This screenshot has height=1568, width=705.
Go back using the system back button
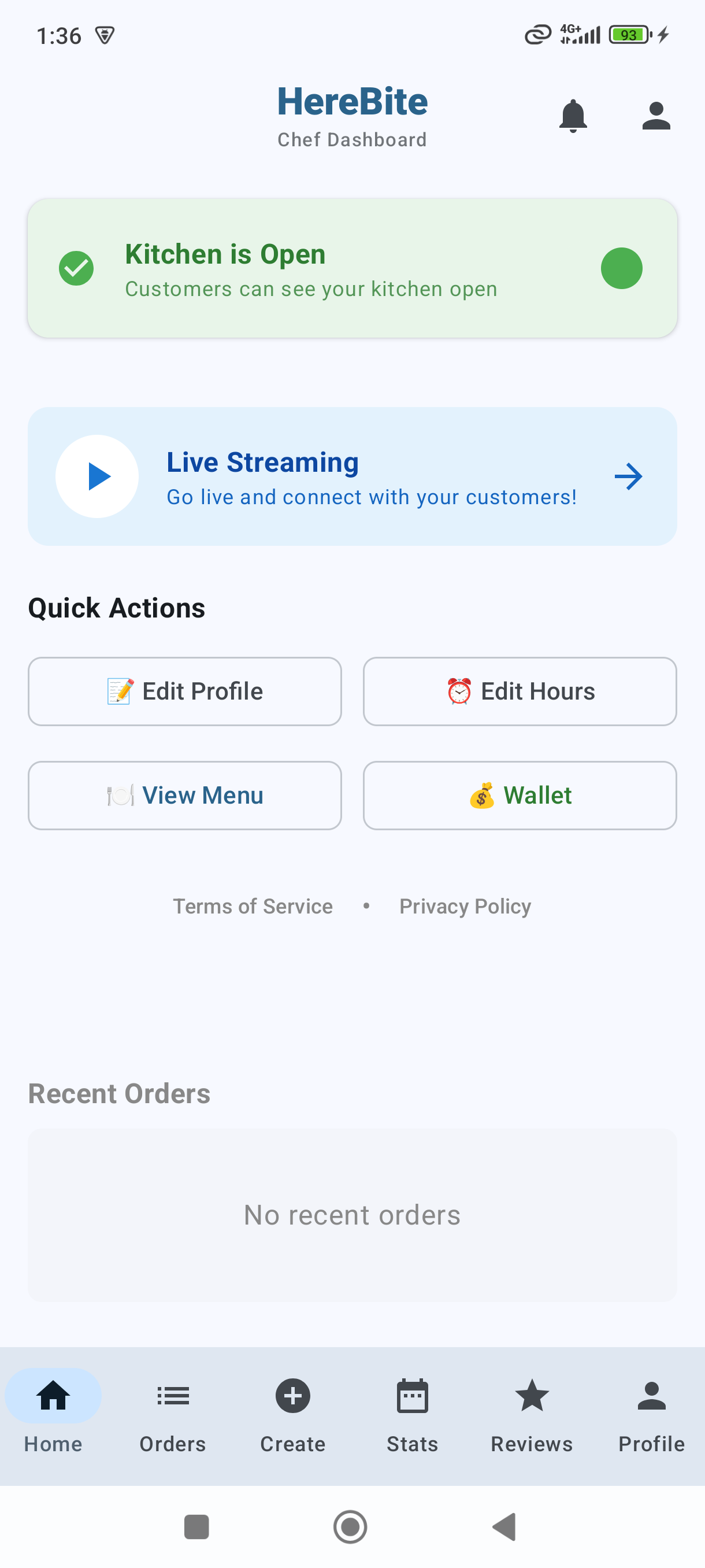pos(504,1526)
